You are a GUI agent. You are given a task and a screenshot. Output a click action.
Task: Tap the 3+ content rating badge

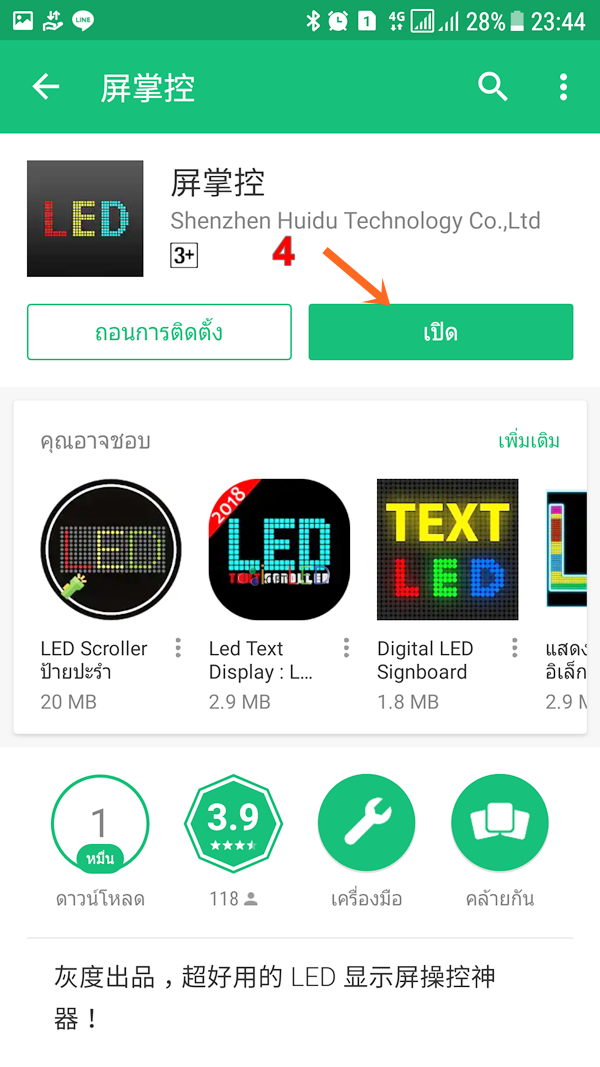(x=184, y=256)
